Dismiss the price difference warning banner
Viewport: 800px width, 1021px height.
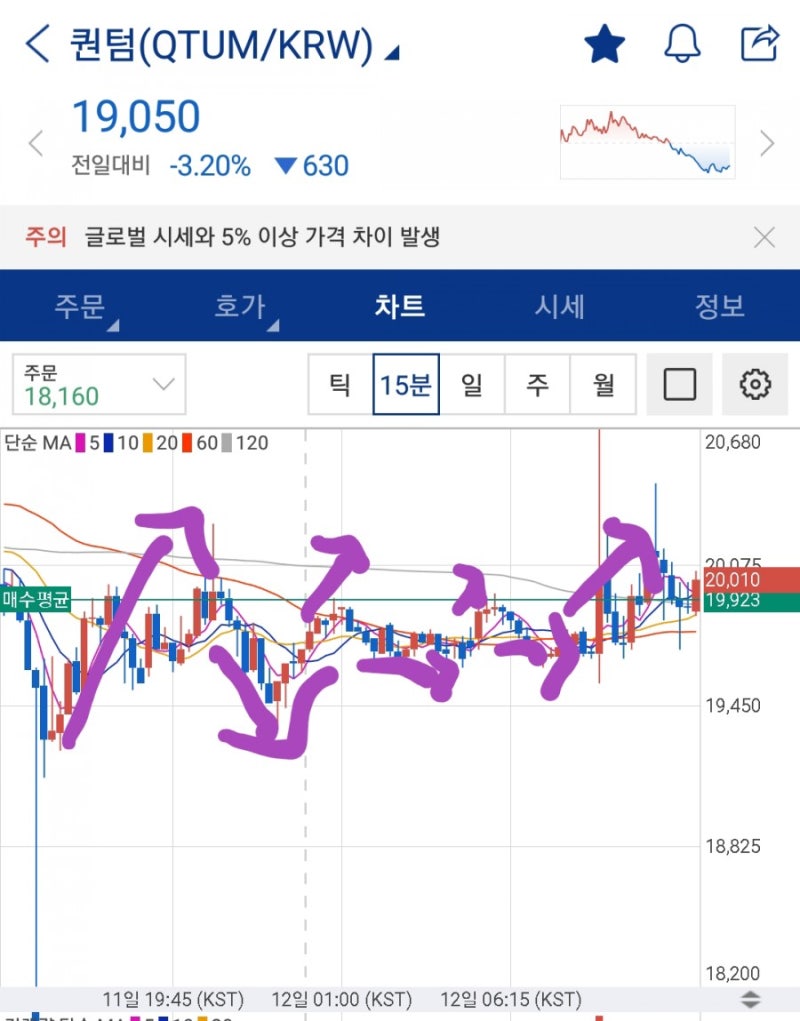pos(765,237)
